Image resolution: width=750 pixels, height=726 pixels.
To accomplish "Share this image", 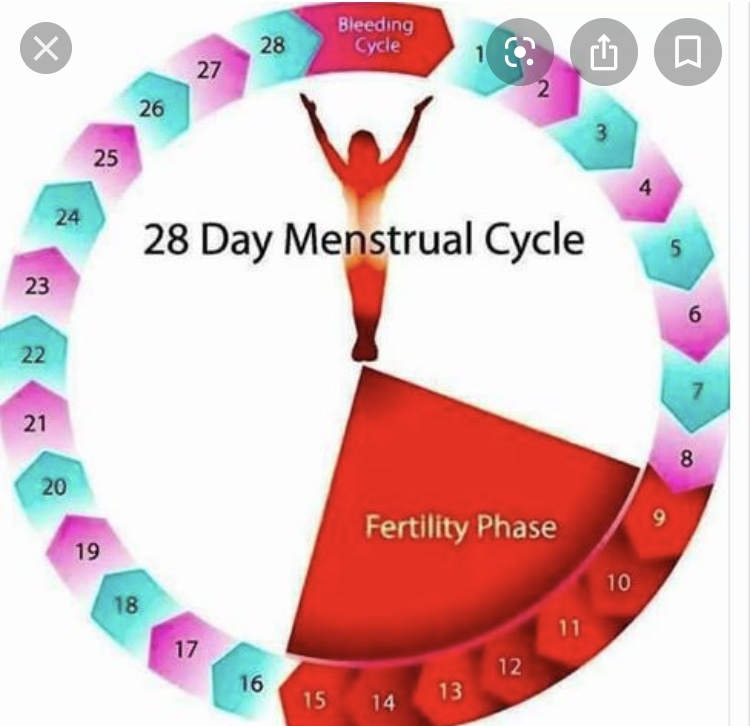I will click(x=604, y=52).
